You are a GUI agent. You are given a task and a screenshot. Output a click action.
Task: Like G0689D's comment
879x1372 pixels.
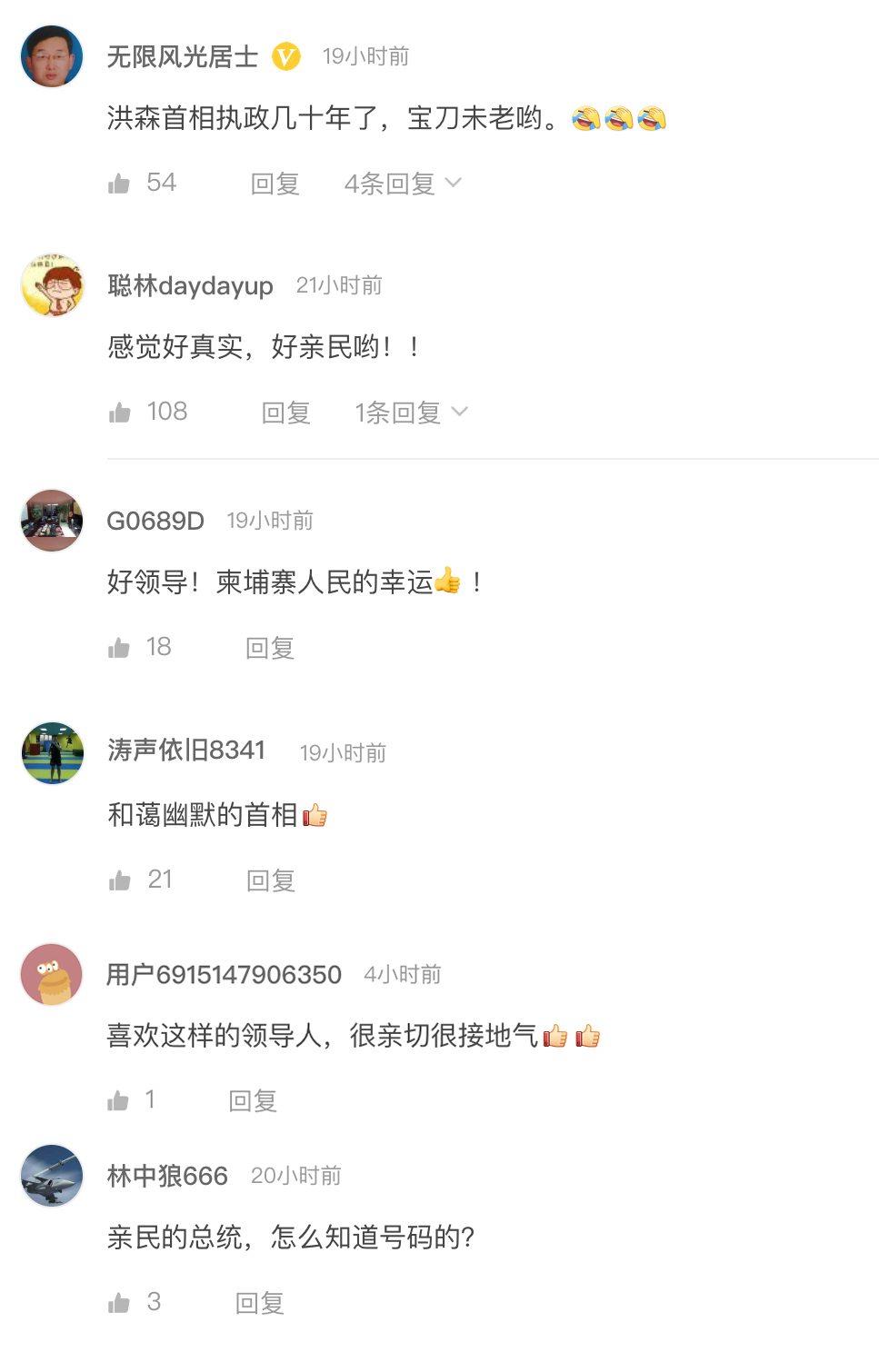click(x=119, y=648)
